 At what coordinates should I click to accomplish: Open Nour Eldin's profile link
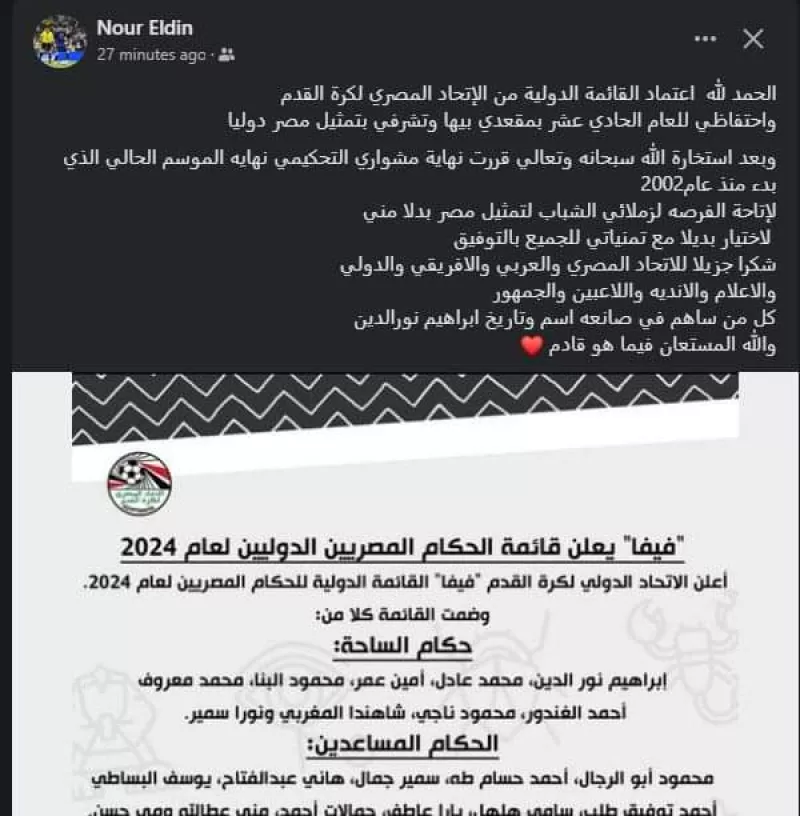click(x=143, y=28)
